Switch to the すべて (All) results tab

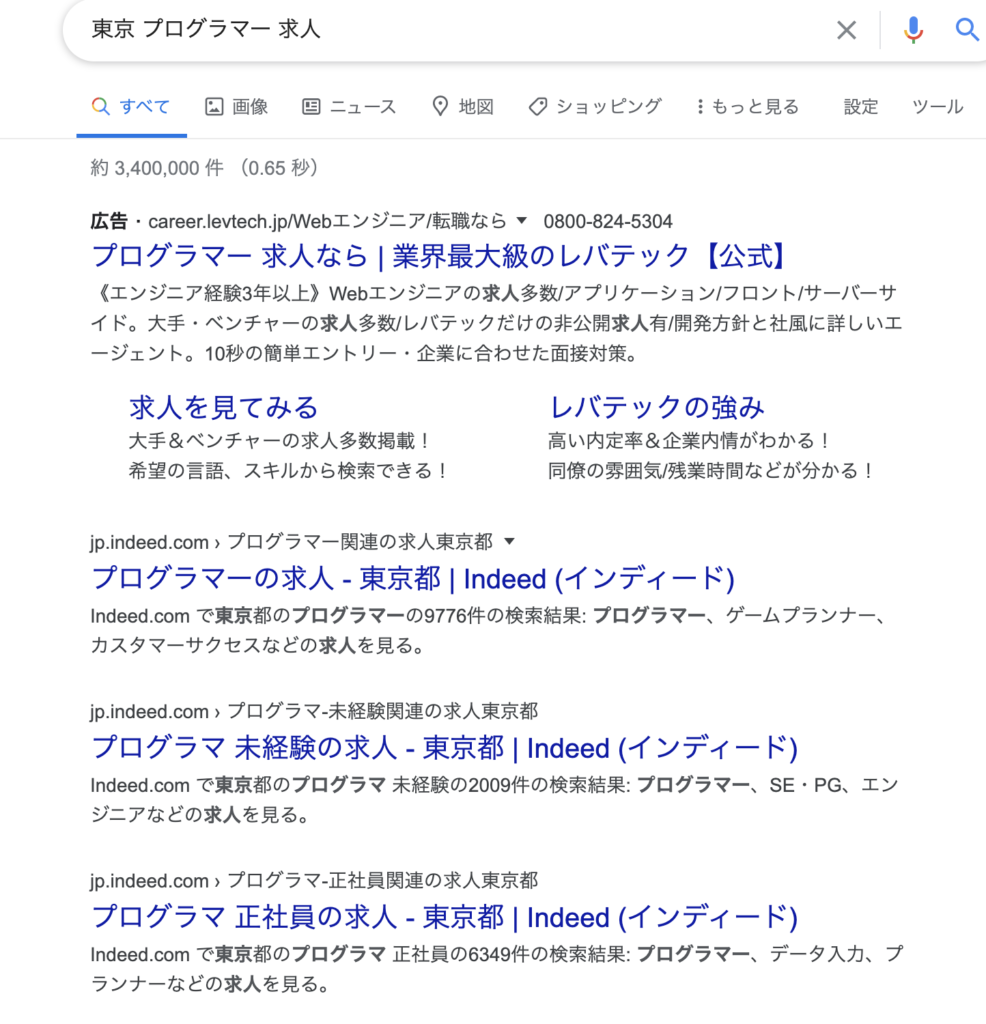pos(130,106)
